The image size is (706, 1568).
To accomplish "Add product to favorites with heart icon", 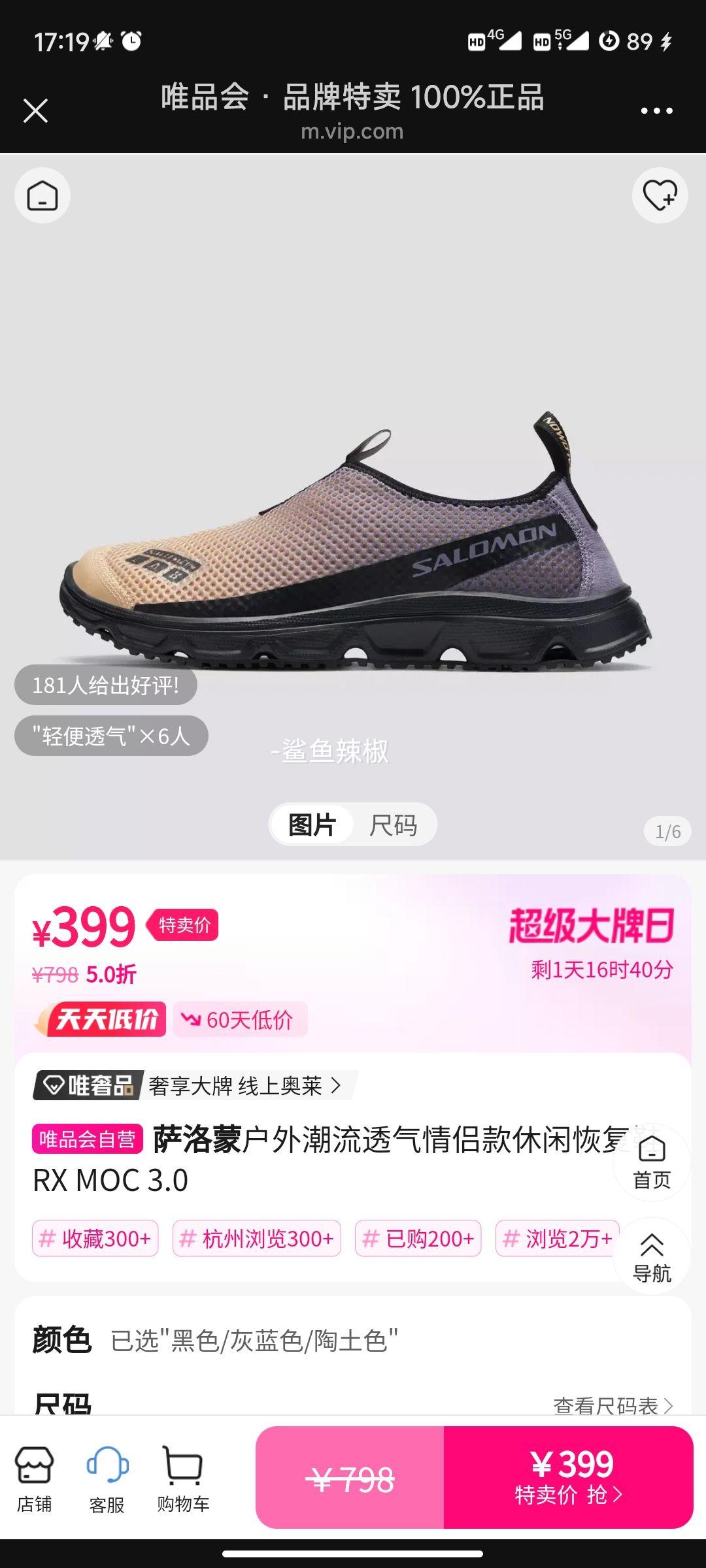I will 660,195.
